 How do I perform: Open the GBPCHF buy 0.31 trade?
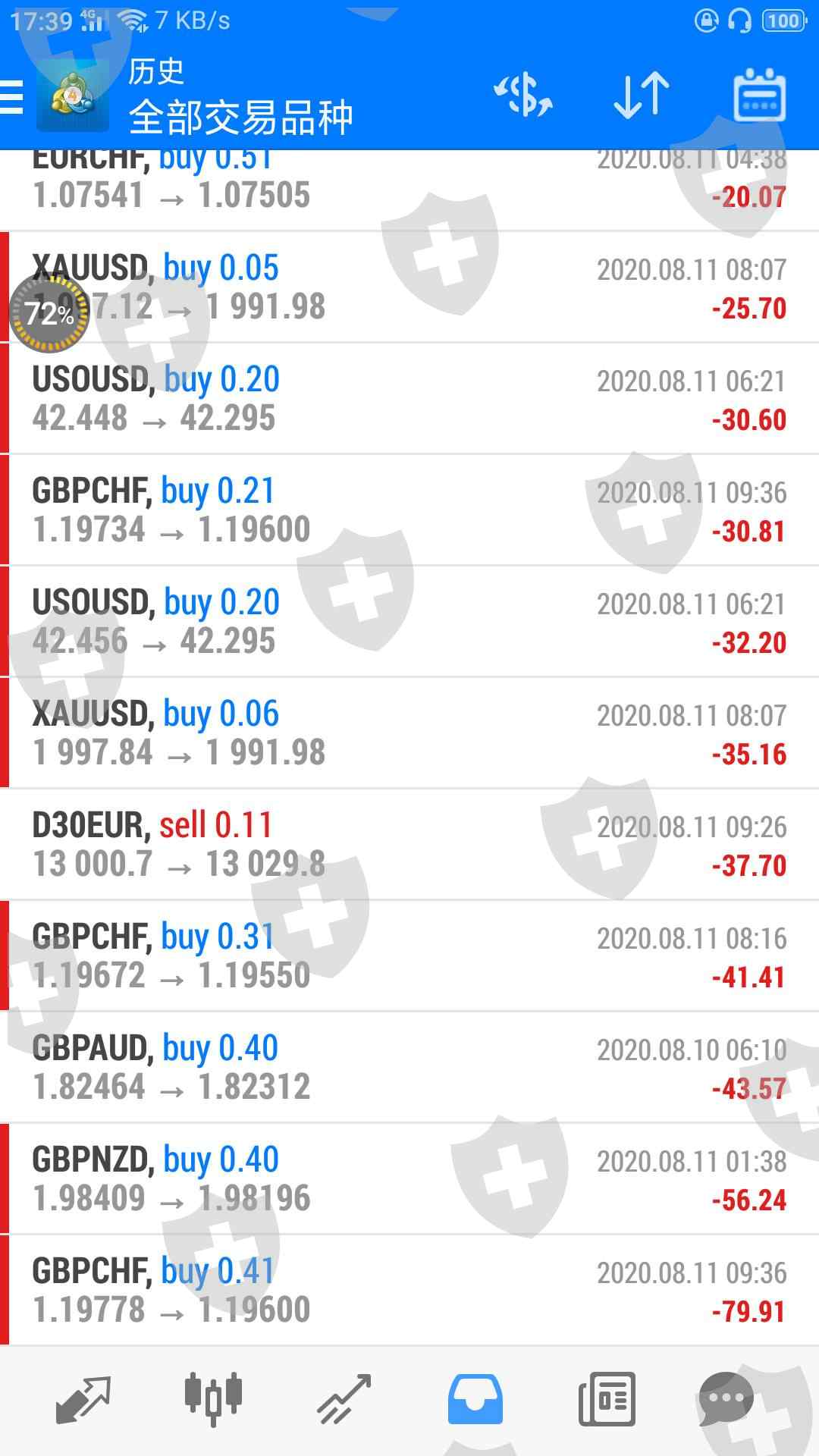[409, 956]
